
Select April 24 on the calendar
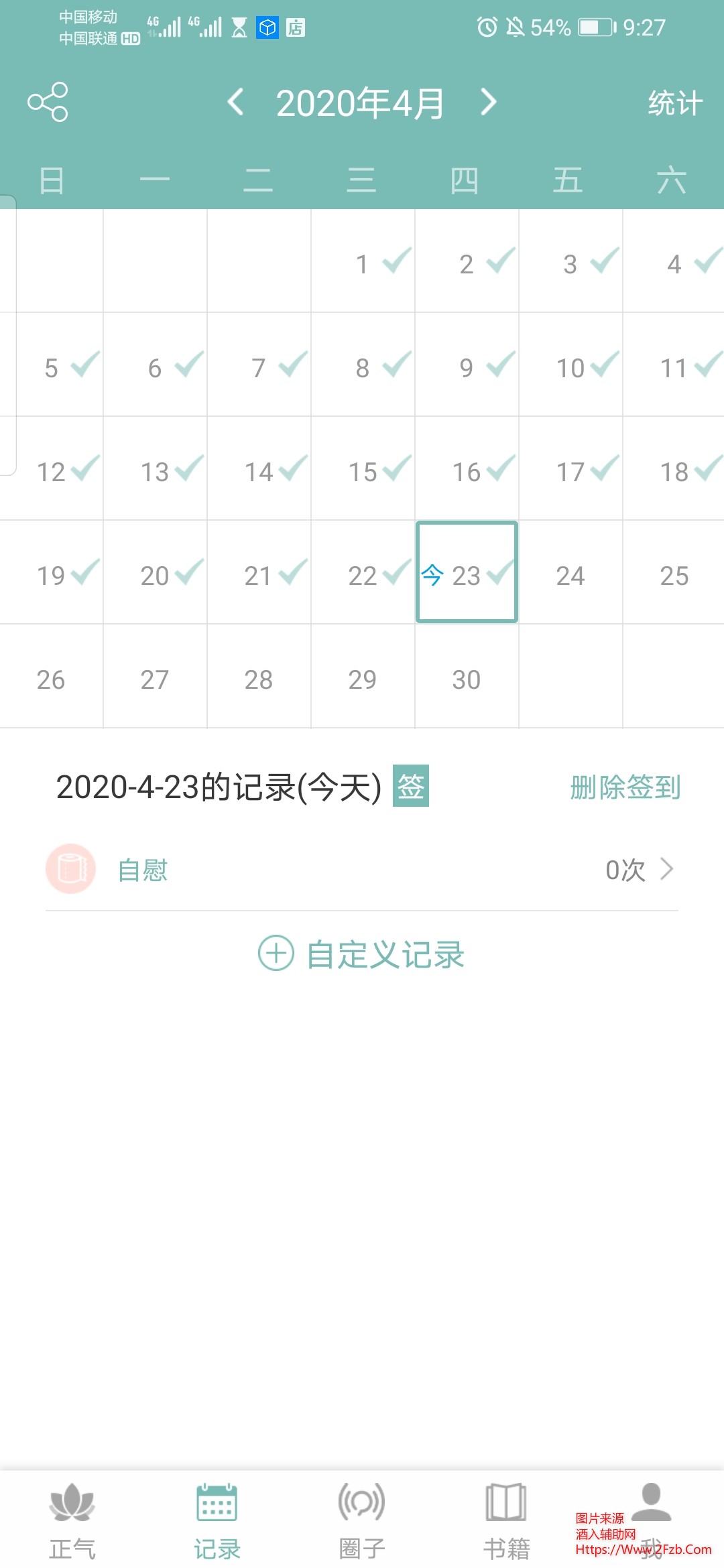[570, 575]
